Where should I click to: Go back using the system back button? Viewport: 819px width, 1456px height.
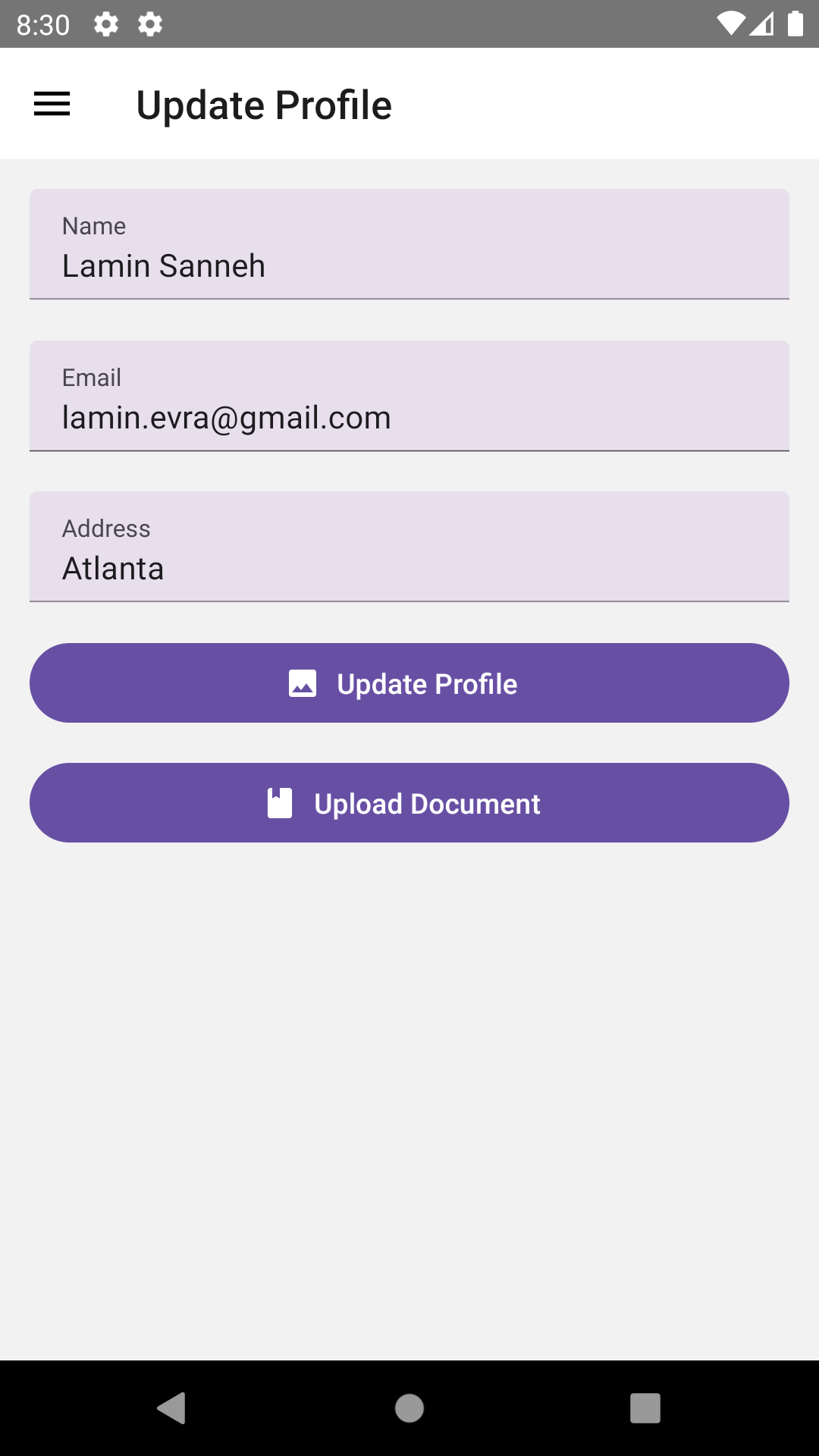coord(172,1408)
